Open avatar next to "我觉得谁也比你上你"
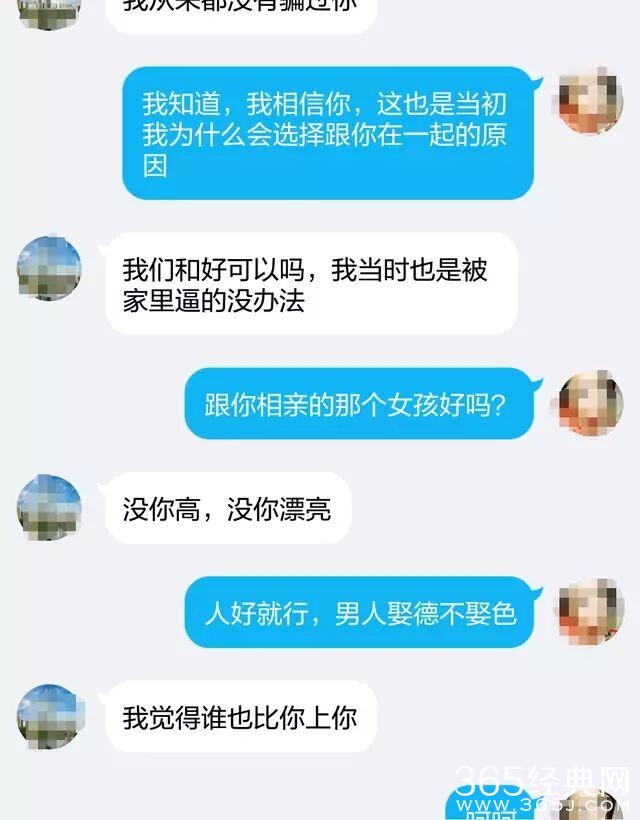 pos(49,716)
